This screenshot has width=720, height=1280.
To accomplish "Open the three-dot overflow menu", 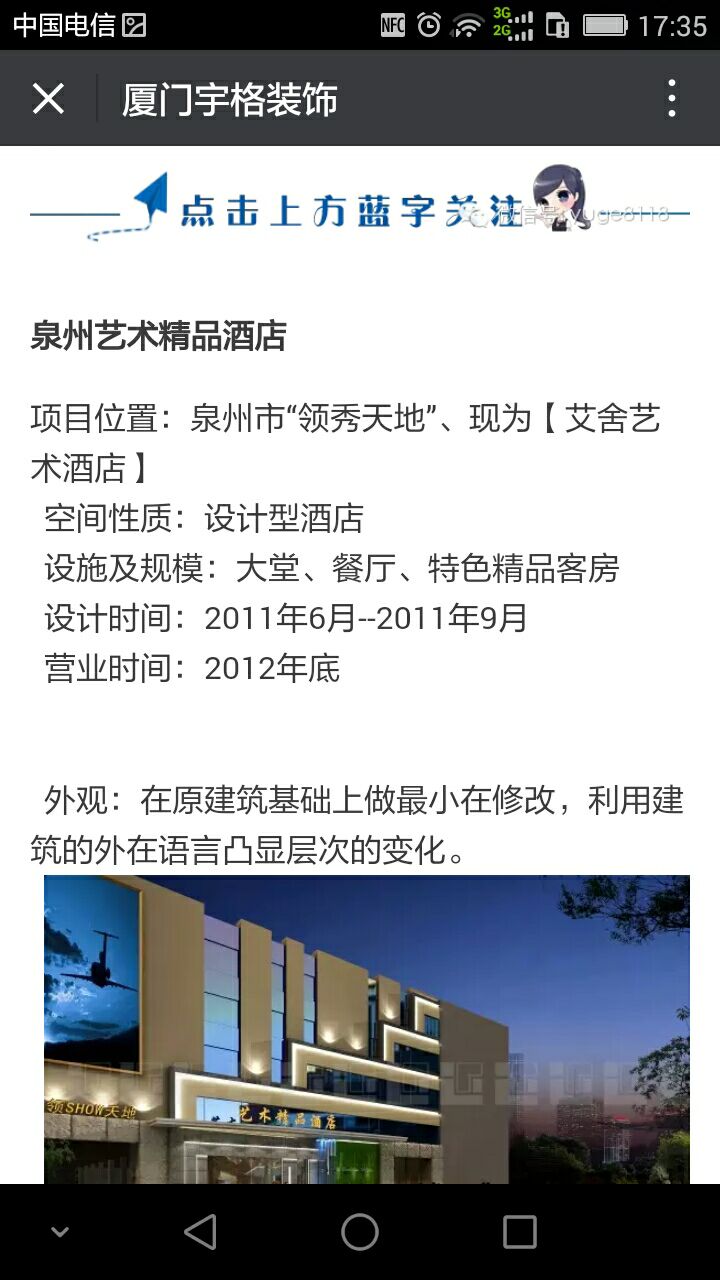I will click(672, 99).
